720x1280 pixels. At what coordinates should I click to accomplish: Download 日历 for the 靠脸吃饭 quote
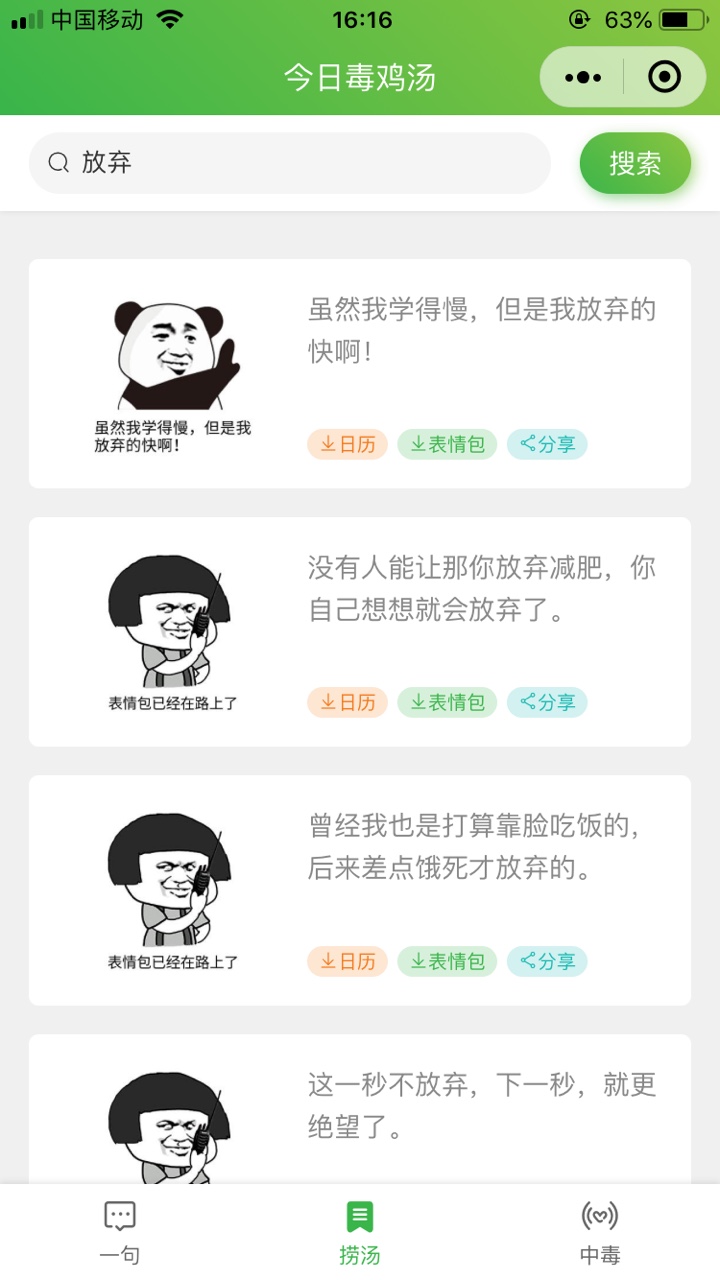click(347, 961)
